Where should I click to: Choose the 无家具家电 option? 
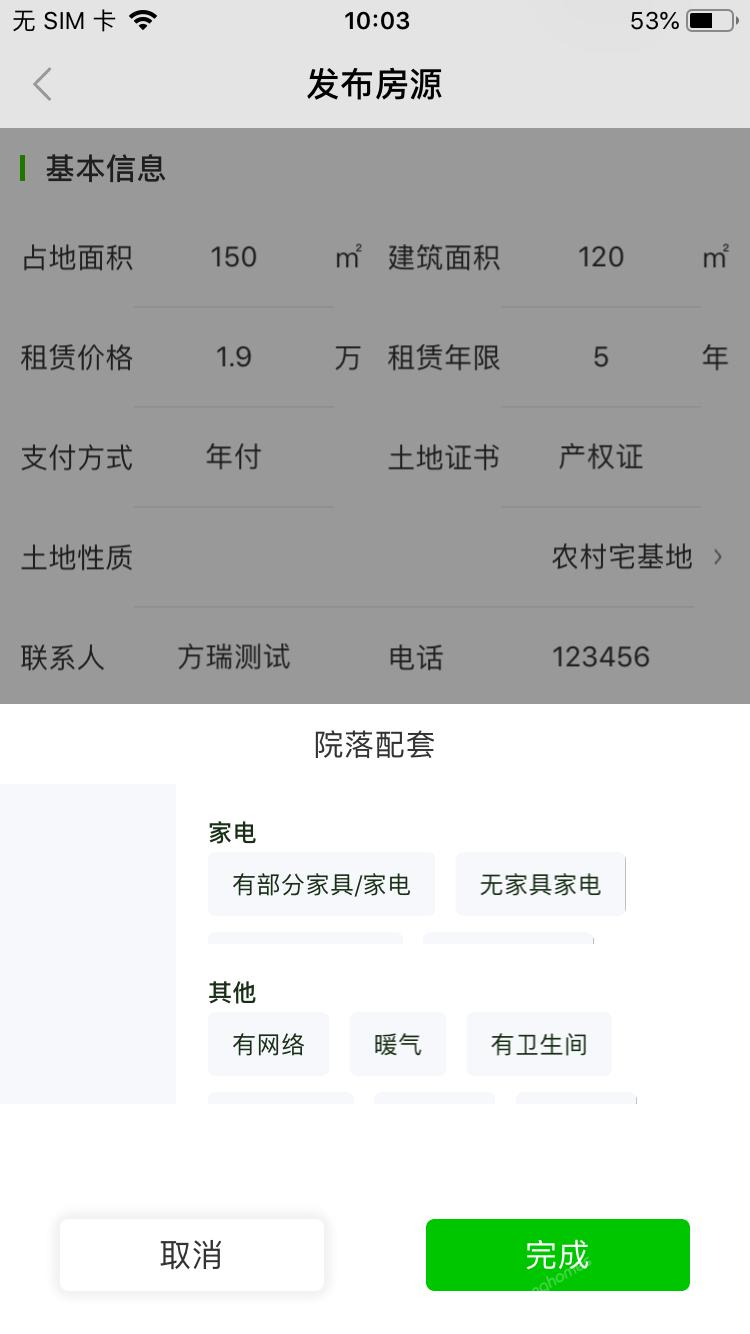[540, 884]
